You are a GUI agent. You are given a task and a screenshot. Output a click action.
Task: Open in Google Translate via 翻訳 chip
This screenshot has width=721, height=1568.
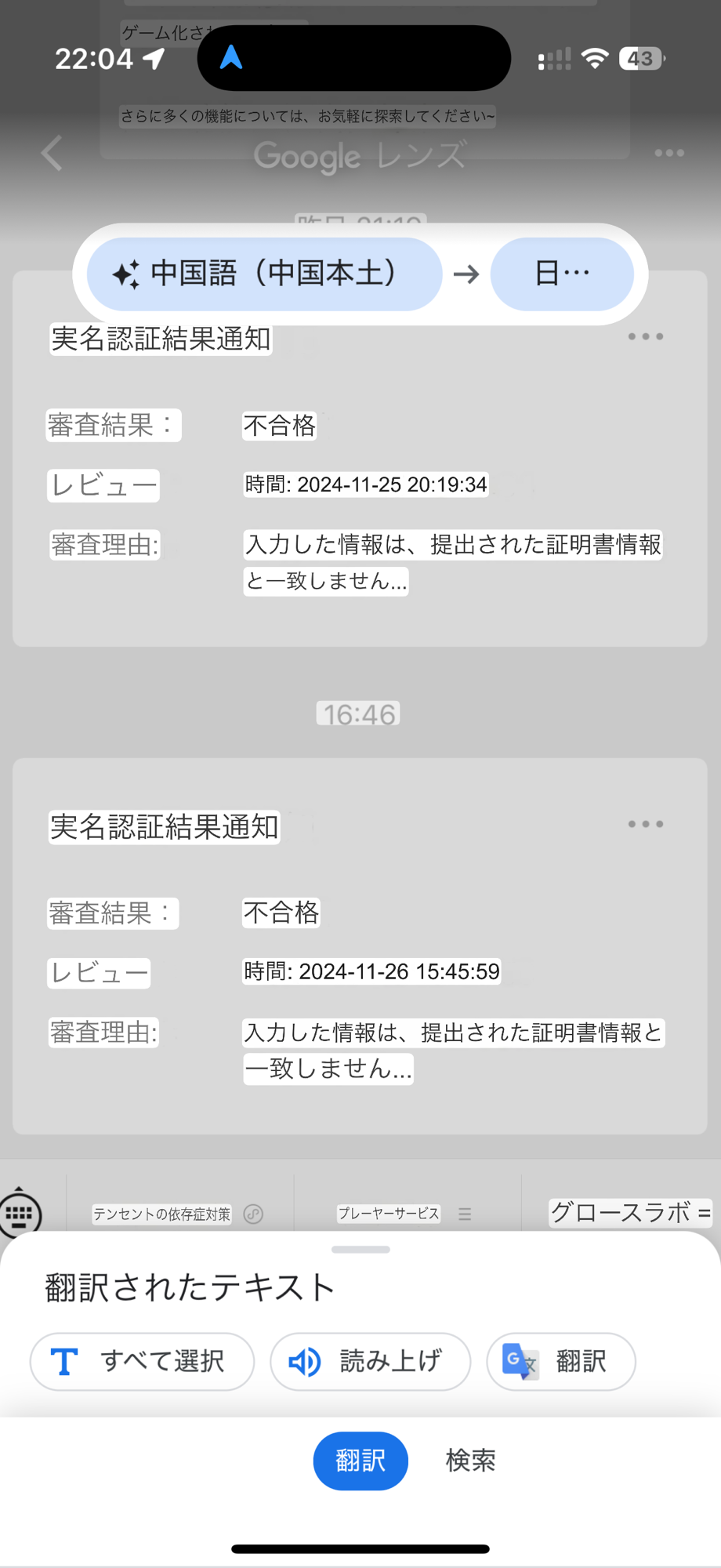pyautogui.click(x=560, y=1362)
